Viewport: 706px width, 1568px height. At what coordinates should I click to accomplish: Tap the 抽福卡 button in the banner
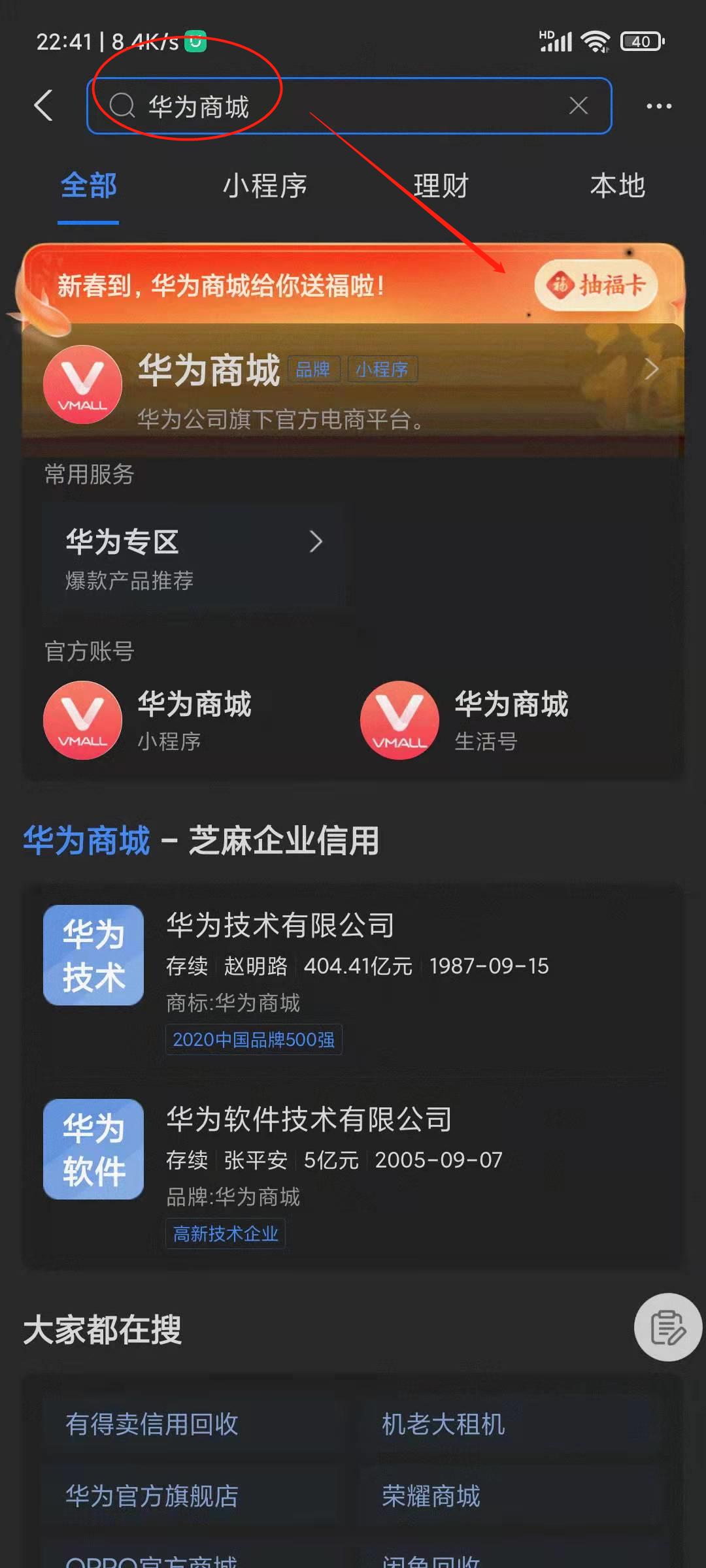[596, 284]
